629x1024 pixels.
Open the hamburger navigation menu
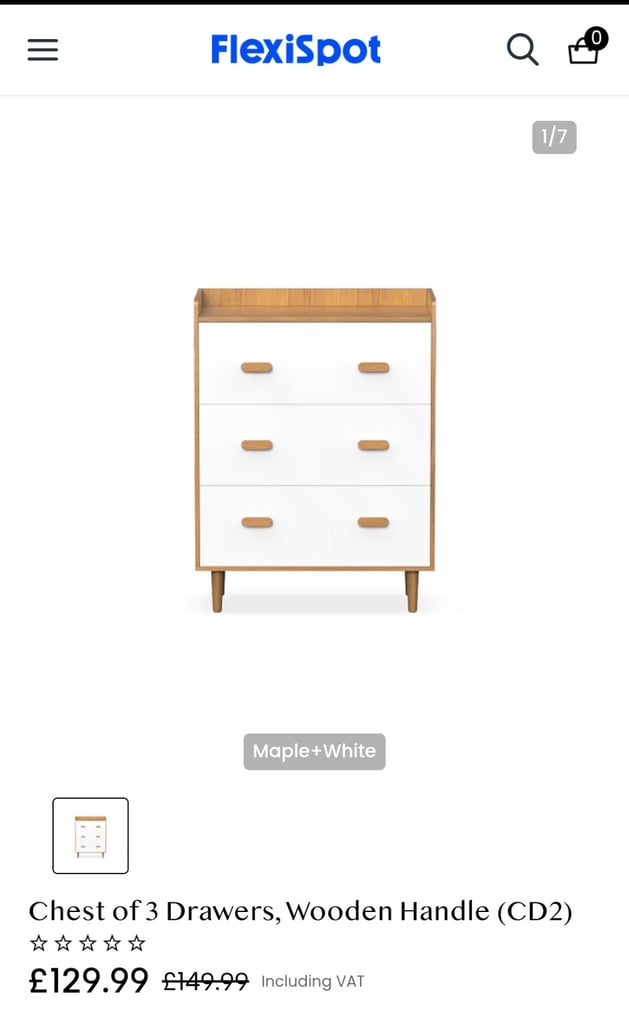click(x=43, y=50)
